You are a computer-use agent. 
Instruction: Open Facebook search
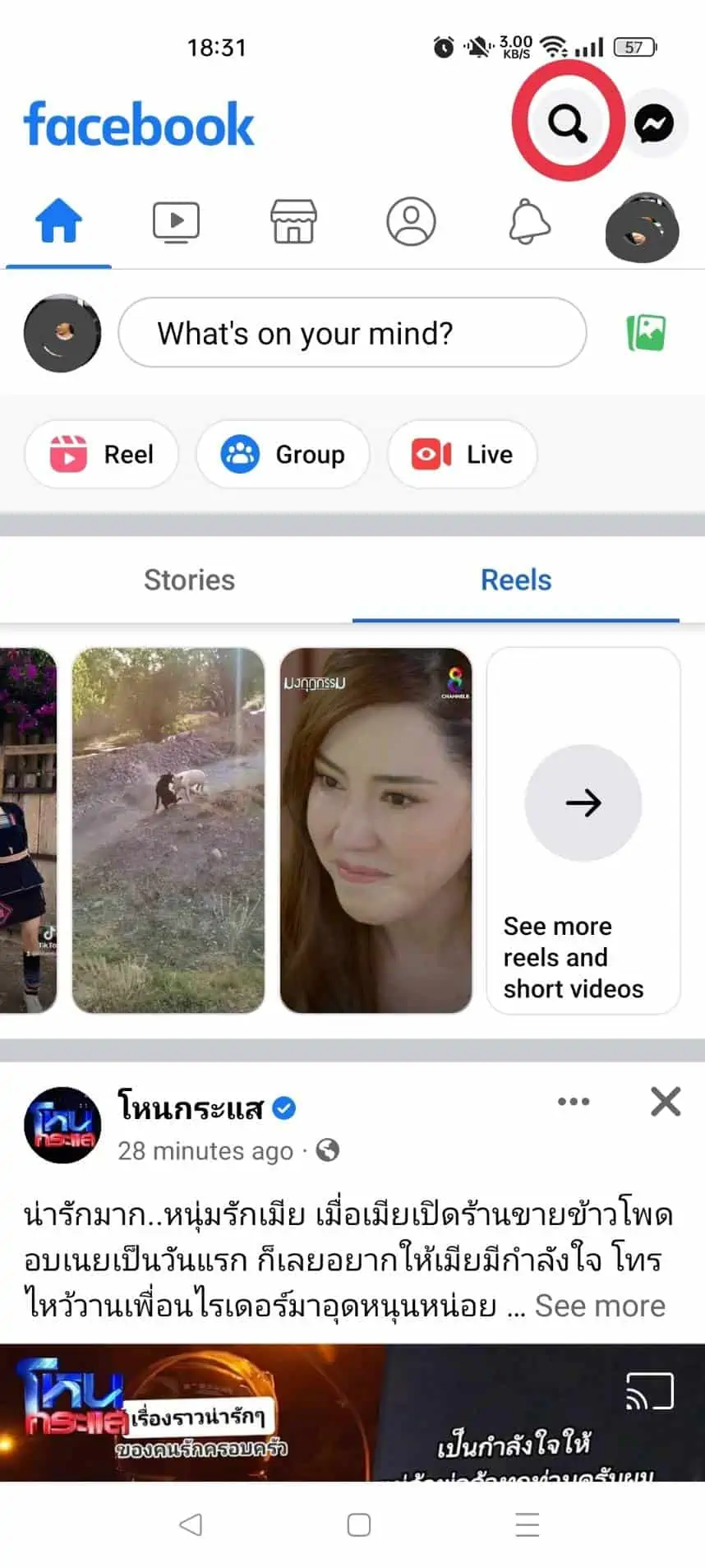click(567, 123)
